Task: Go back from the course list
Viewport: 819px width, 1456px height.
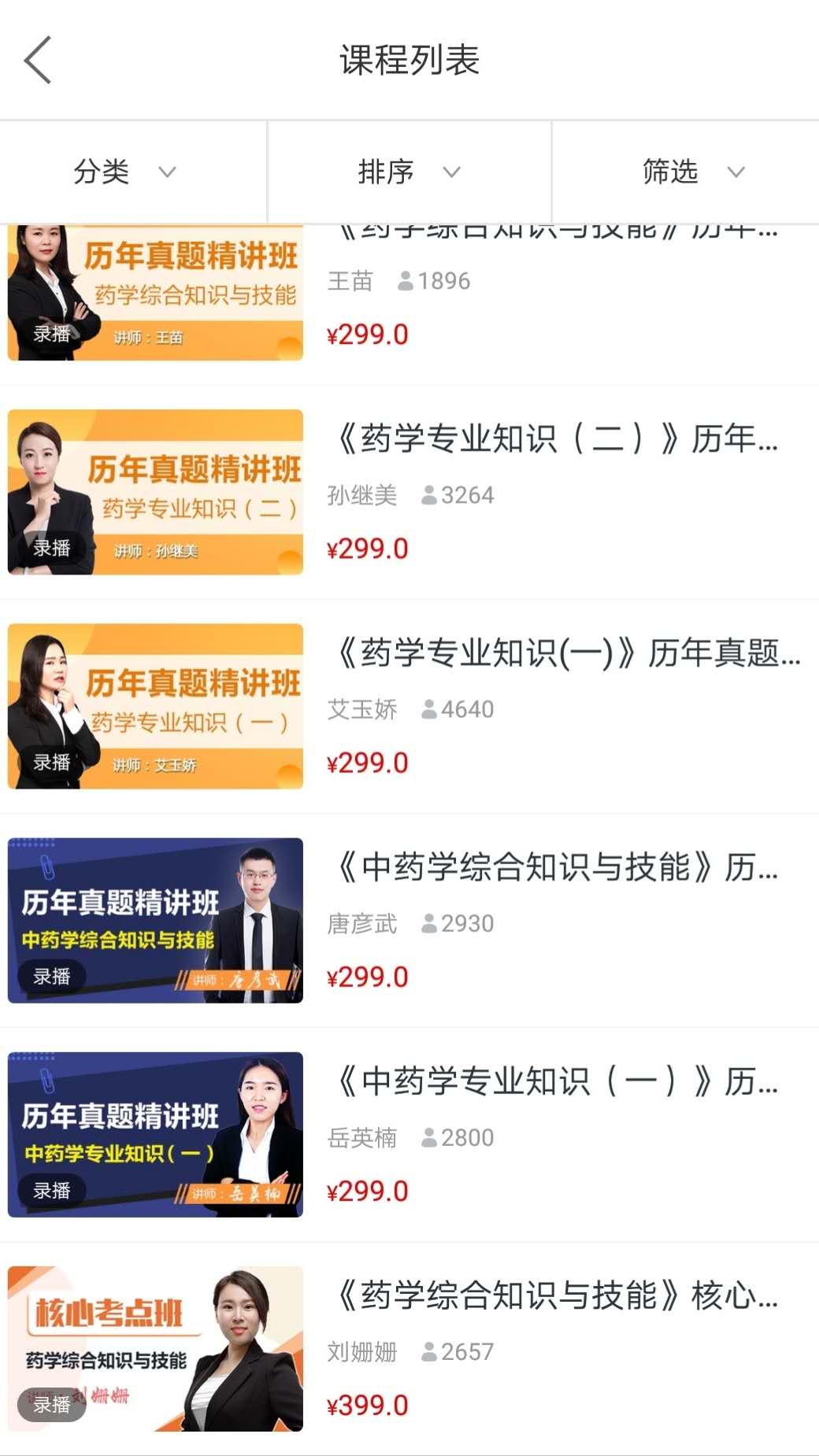Action: click(38, 60)
